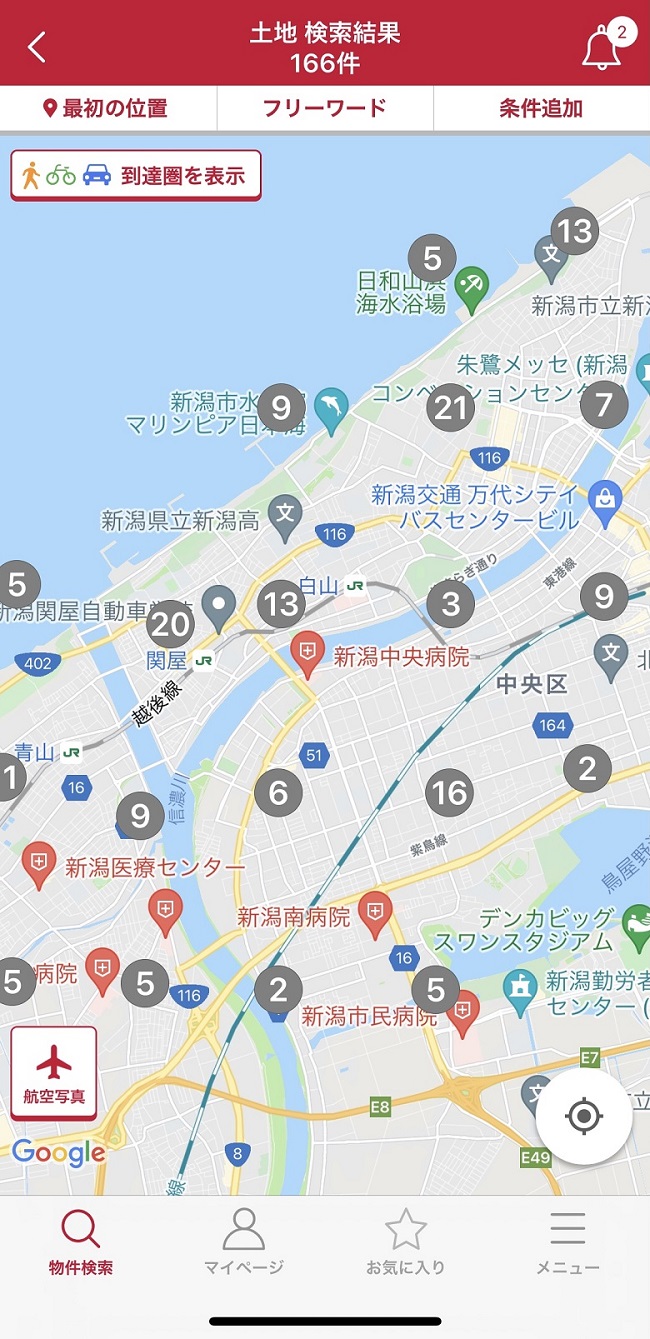Switch to 航空写真 aerial view
This screenshot has height=1339, width=650.
click(54, 1072)
